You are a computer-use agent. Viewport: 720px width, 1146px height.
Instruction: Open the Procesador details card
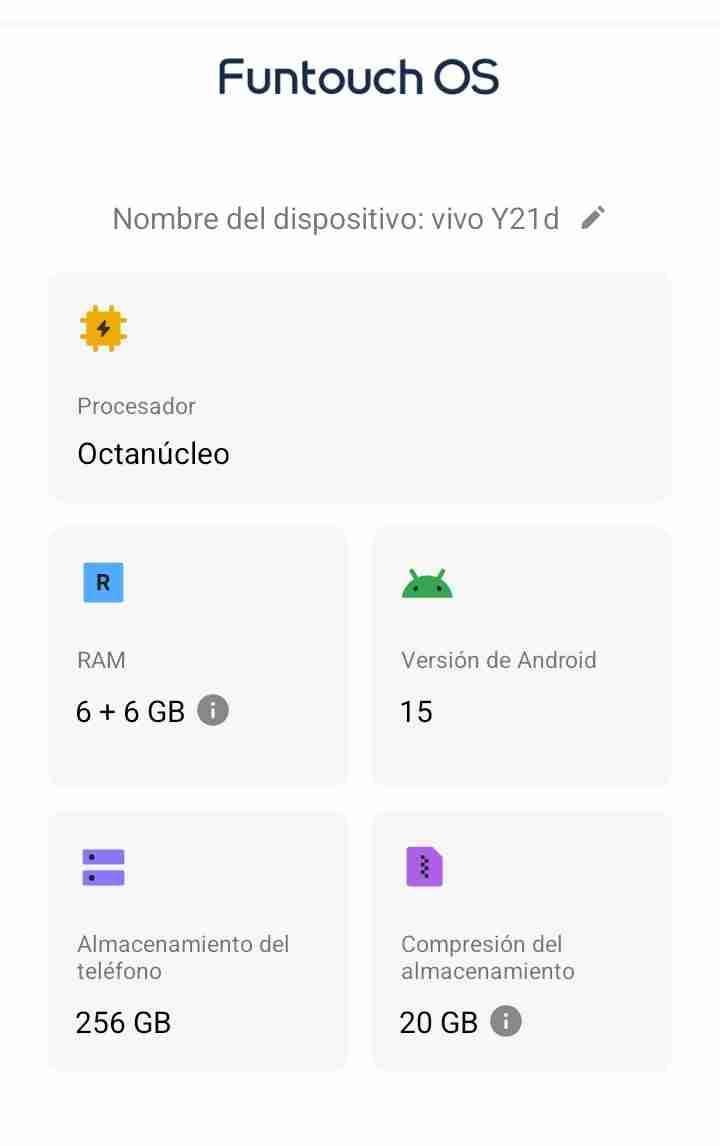(360, 386)
